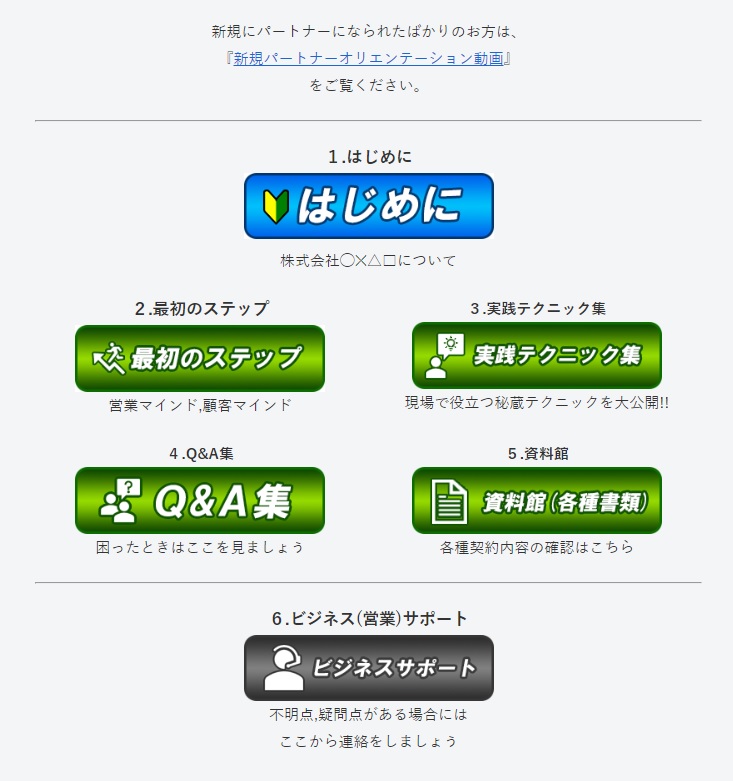The width and height of the screenshot is (733, 781).
Task: Go to the Q&A集 page
Action: pos(200,500)
